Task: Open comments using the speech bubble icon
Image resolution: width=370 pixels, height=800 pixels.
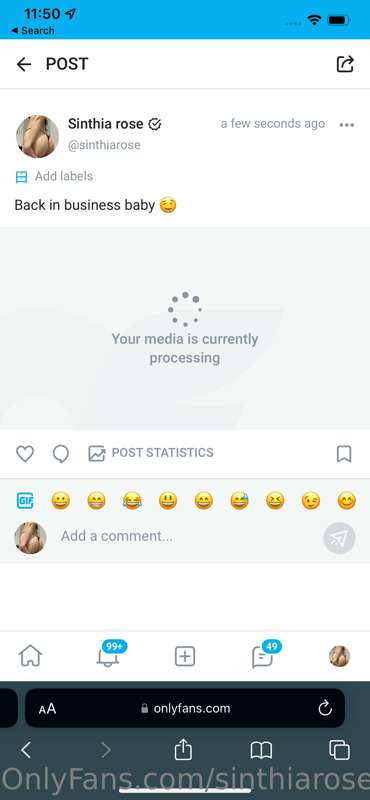Action: (61, 453)
